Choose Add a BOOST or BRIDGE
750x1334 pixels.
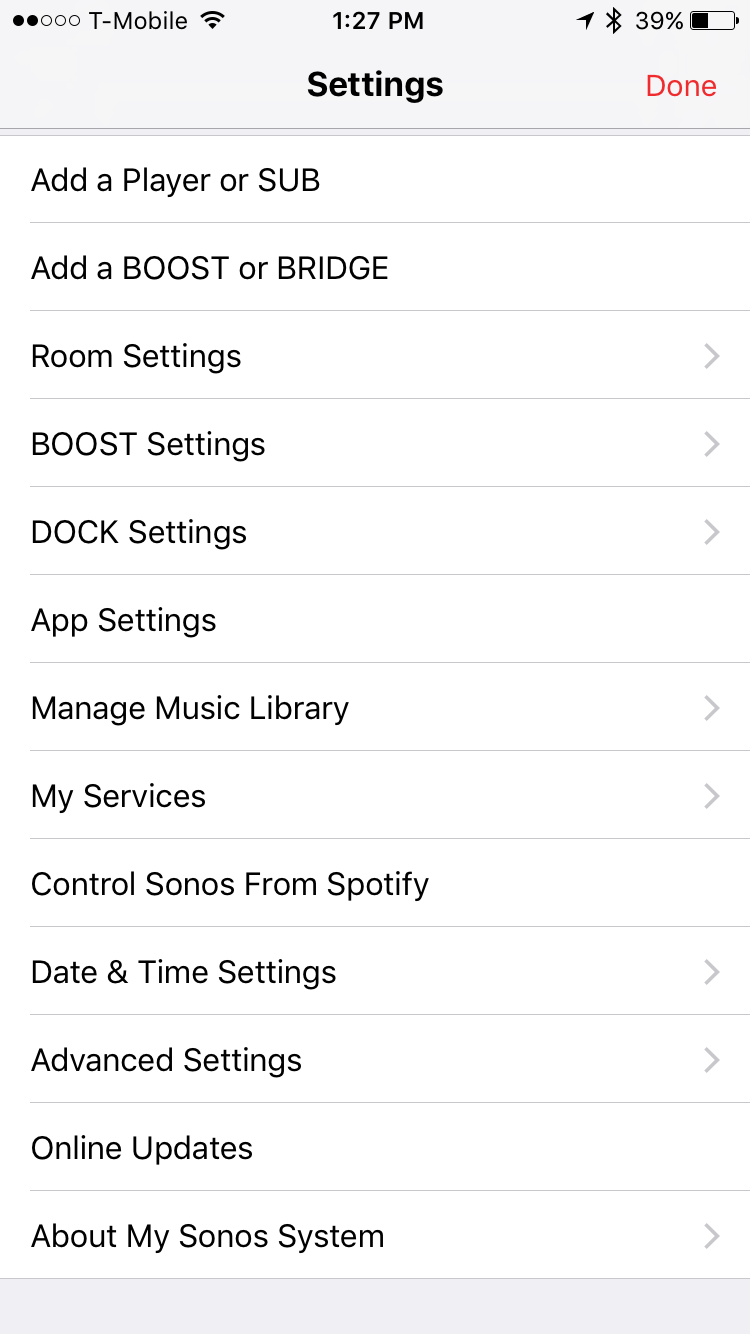pyautogui.click(x=375, y=268)
